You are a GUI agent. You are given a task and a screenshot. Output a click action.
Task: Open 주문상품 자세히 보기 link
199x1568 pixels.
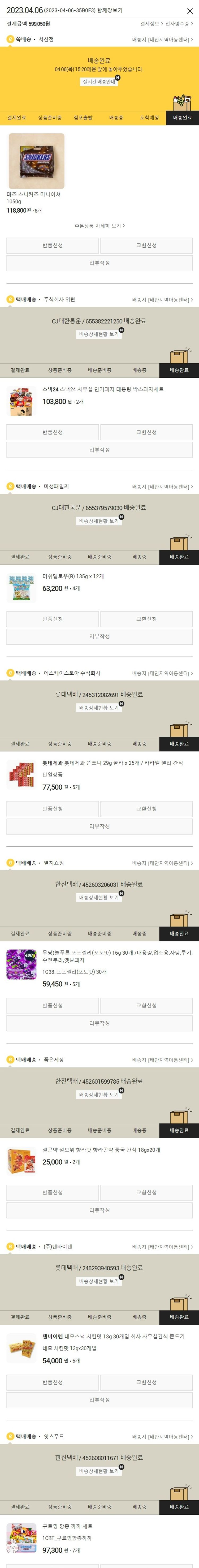pyautogui.click(x=99, y=226)
